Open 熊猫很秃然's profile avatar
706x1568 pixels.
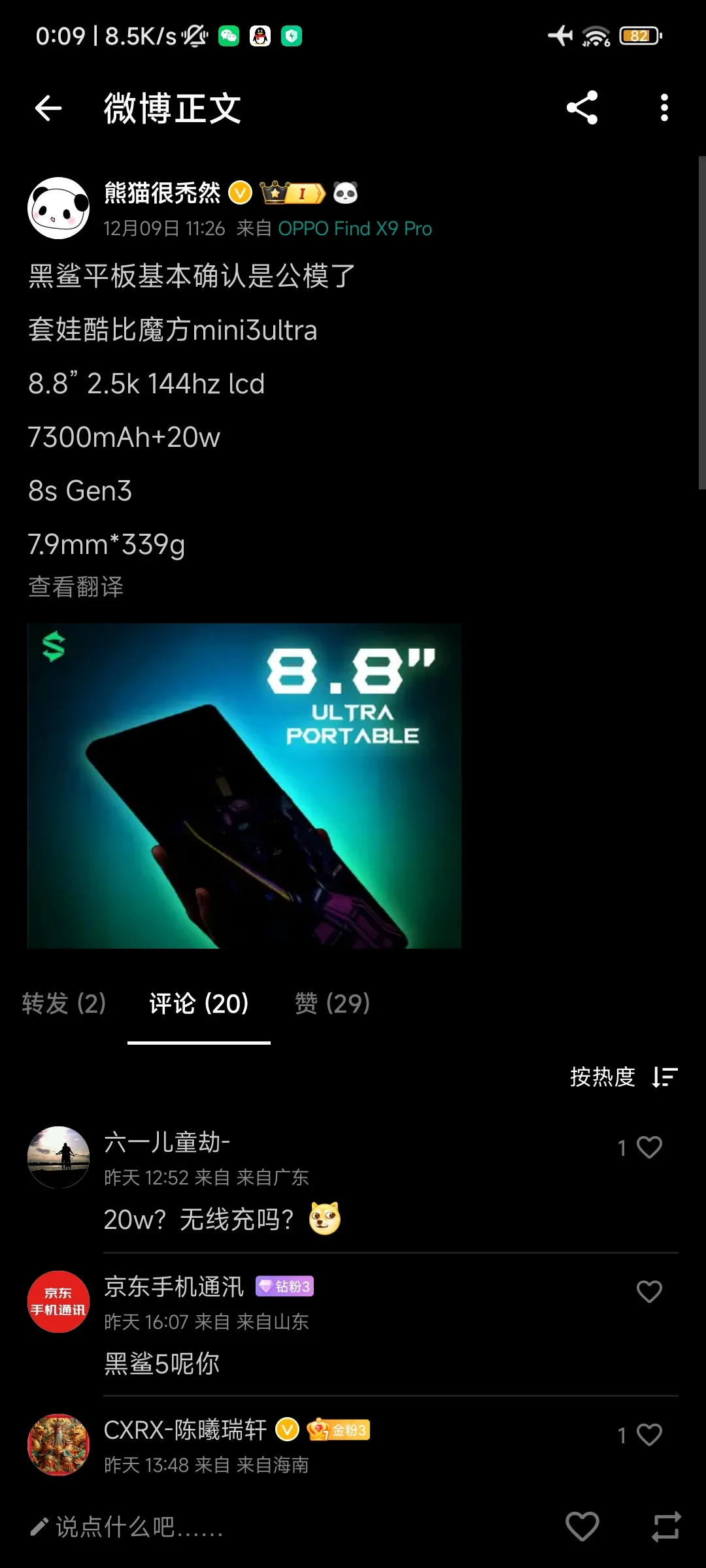tap(59, 208)
